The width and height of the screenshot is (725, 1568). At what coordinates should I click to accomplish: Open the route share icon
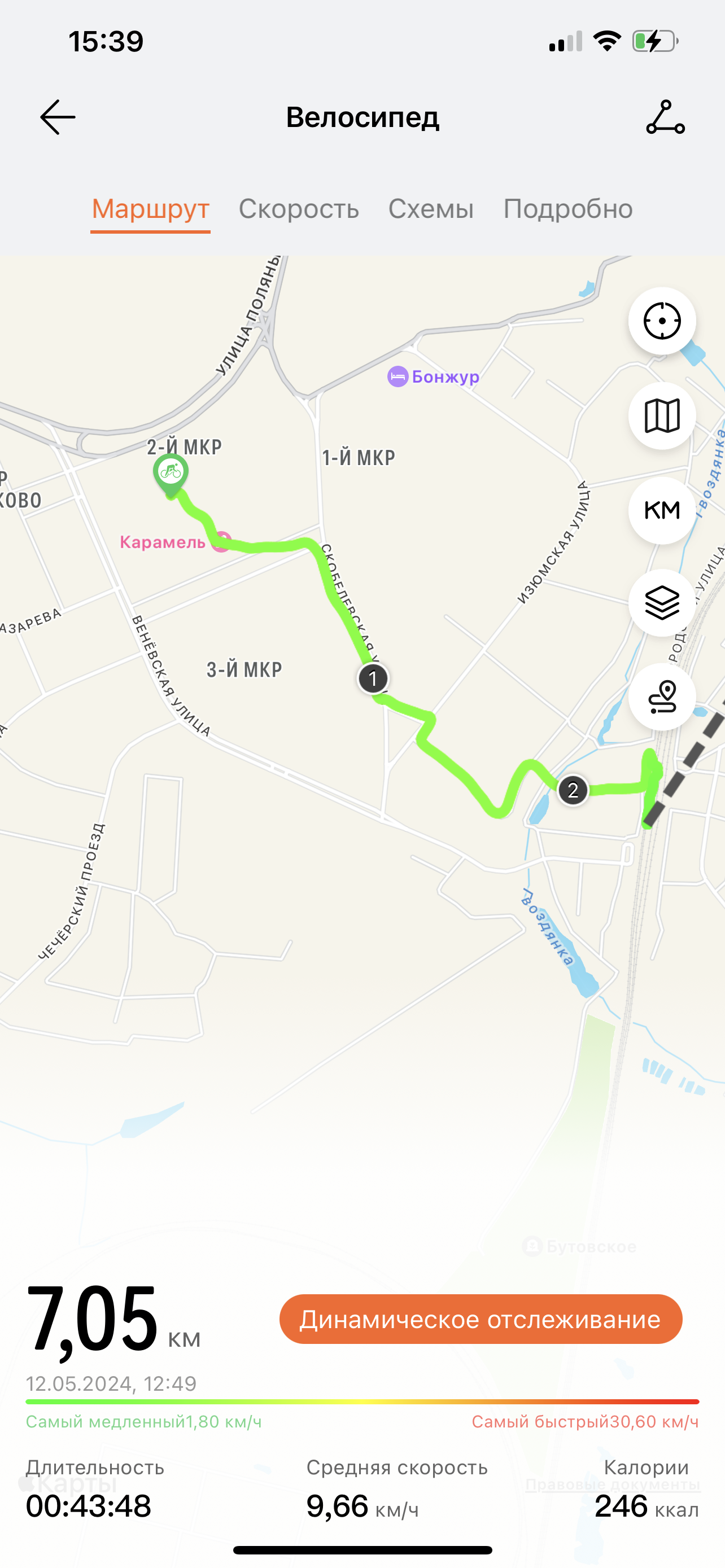tap(665, 117)
